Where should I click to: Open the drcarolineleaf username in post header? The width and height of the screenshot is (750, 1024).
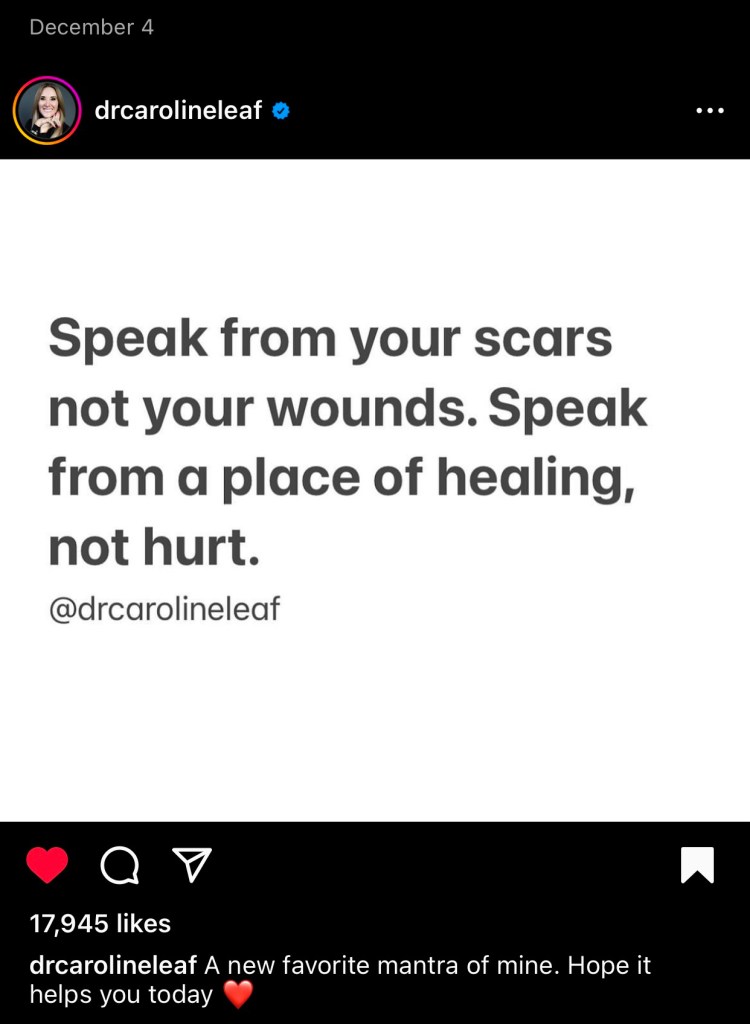[x=178, y=111]
